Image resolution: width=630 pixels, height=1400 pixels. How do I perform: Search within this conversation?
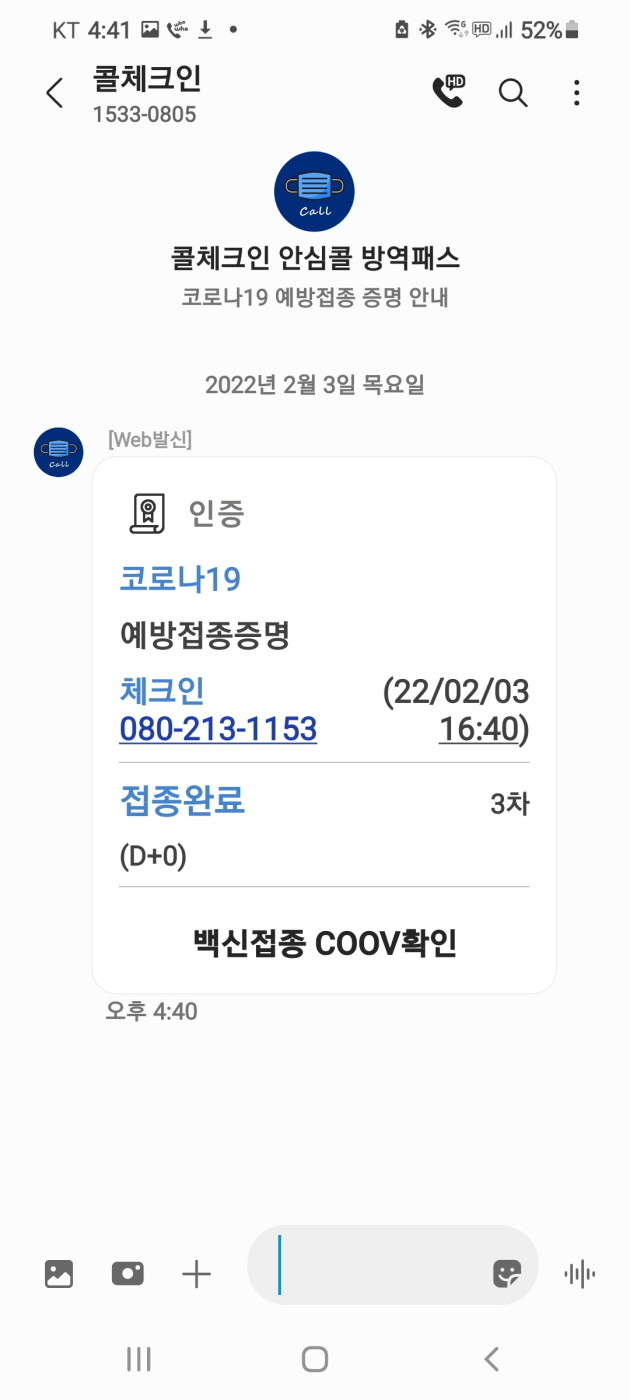pyautogui.click(x=513, y=93)
